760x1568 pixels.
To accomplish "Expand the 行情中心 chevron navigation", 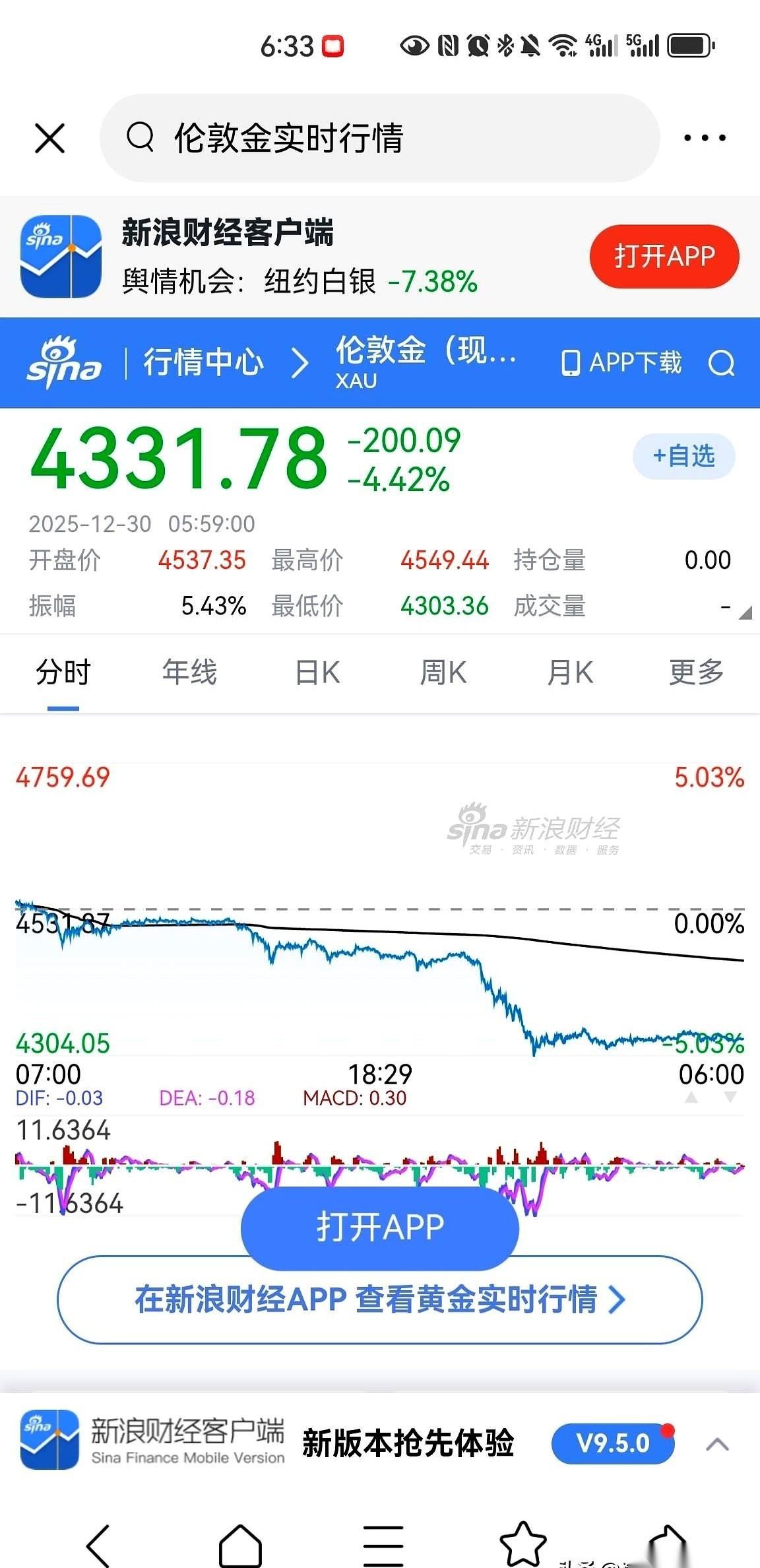I will pos(300,362).
